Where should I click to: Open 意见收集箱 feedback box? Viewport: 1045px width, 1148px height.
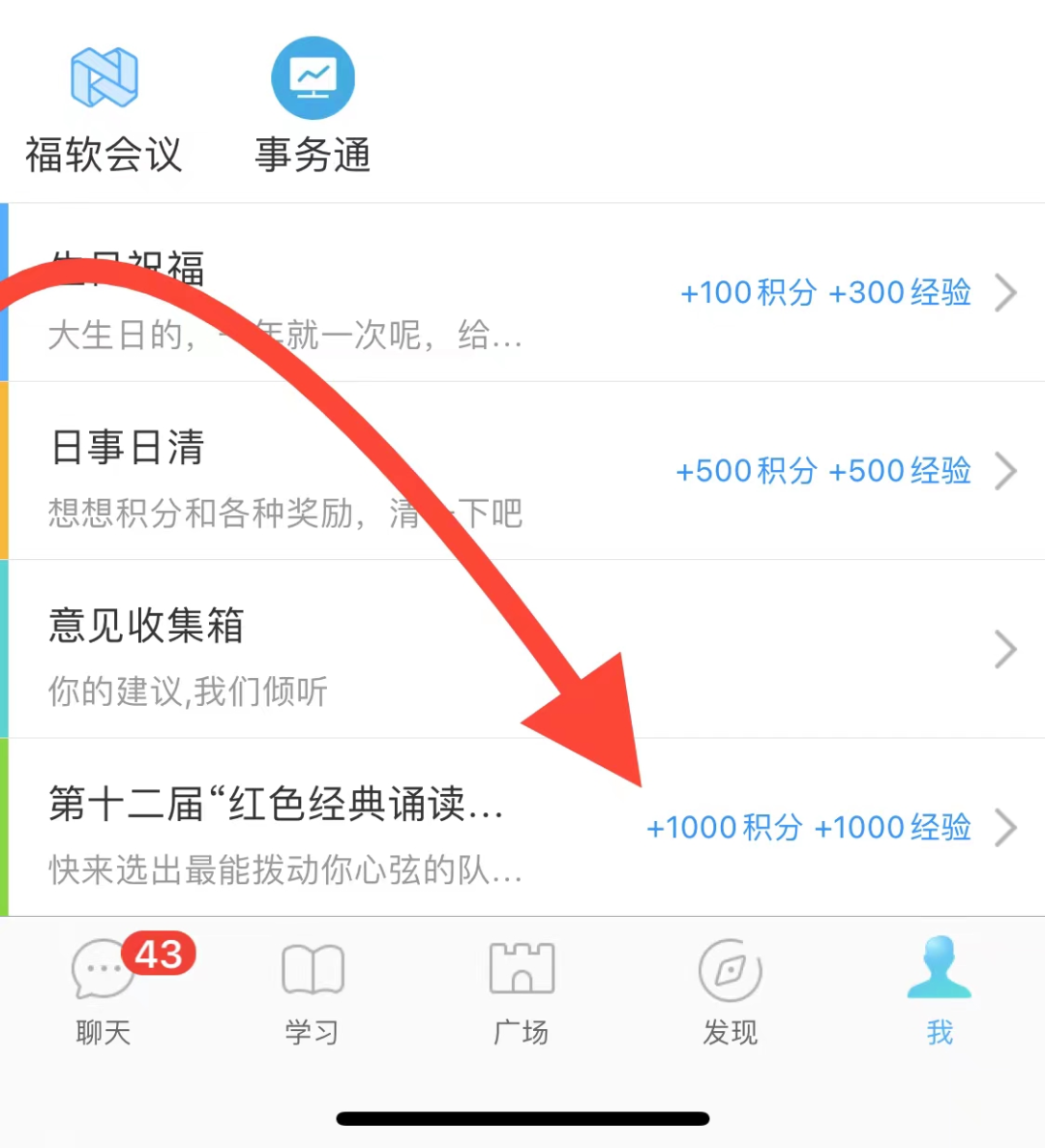[522, 649]
